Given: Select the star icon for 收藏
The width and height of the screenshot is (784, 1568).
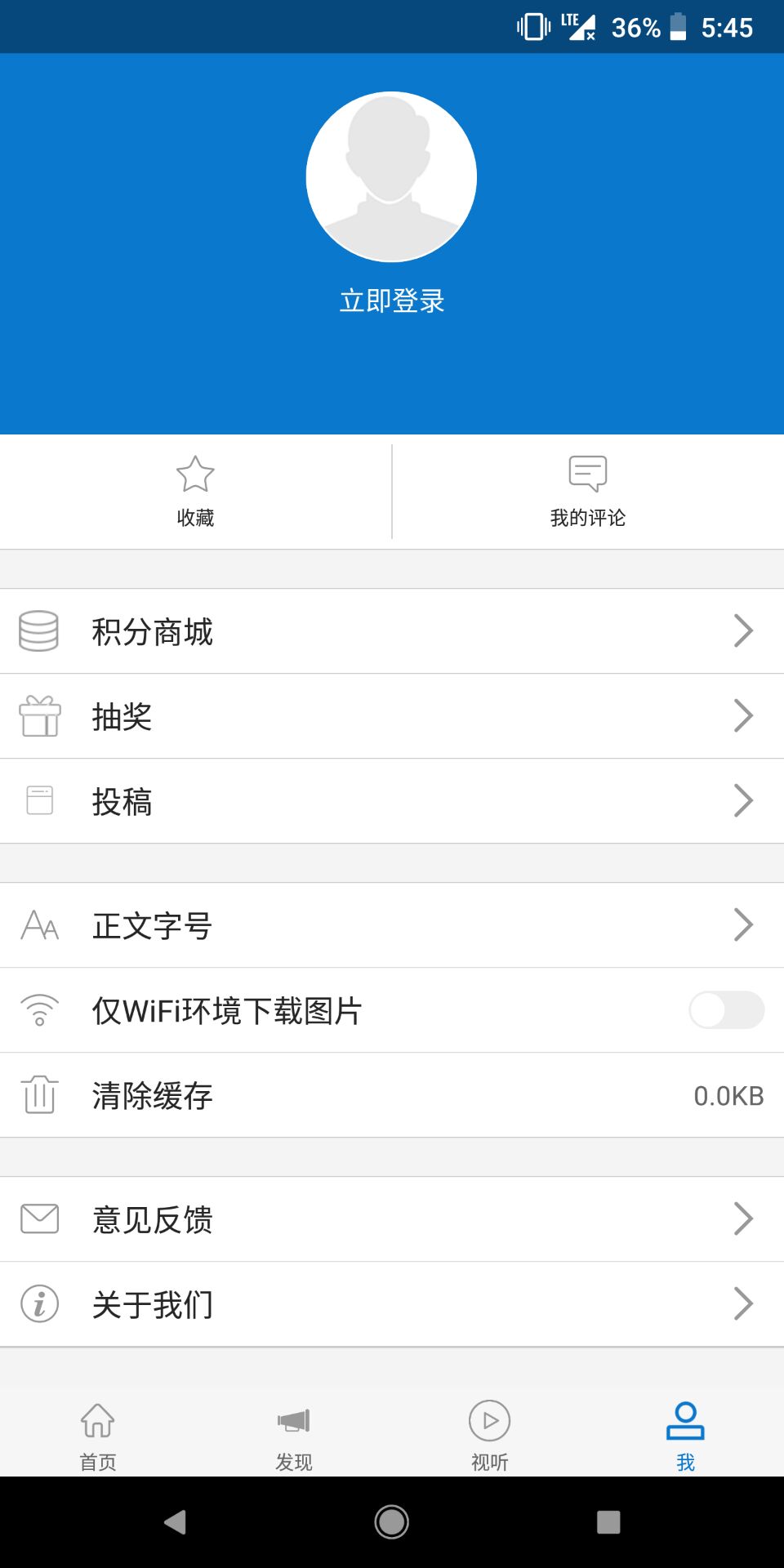Looking at the screenshot, I should click(x=195, y=474).
